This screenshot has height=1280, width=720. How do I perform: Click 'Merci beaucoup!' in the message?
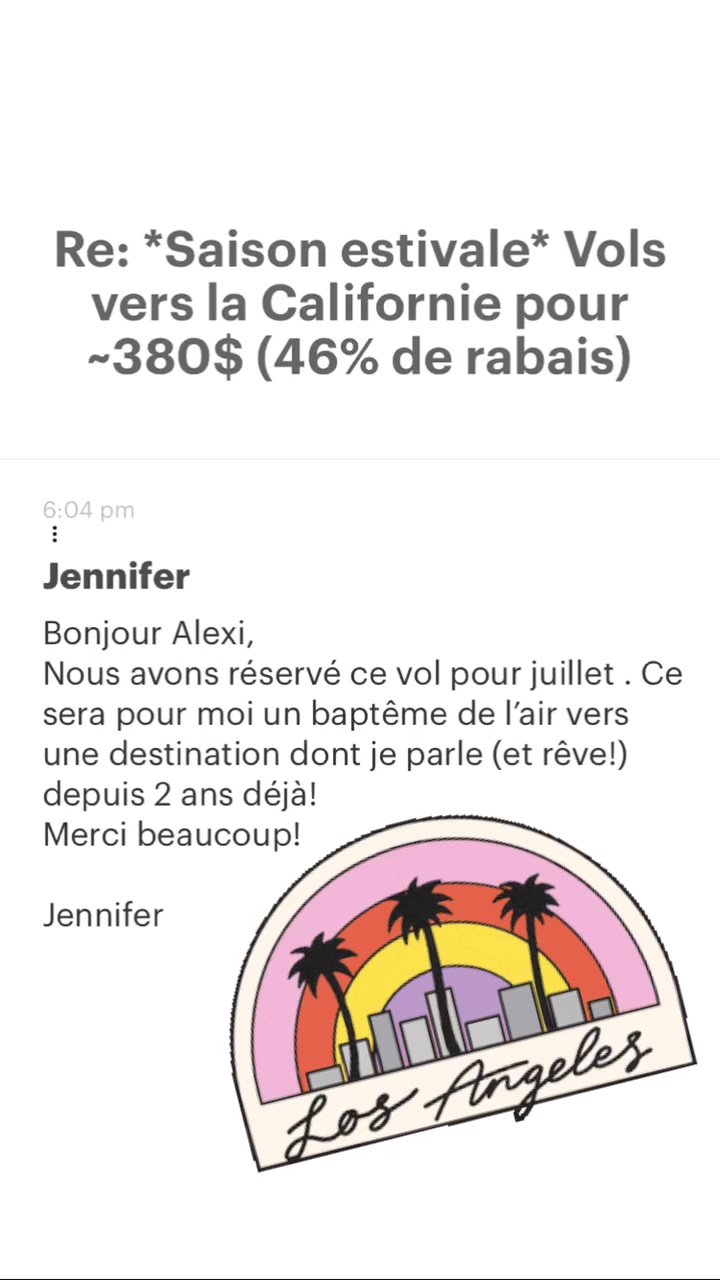(171, 834)
